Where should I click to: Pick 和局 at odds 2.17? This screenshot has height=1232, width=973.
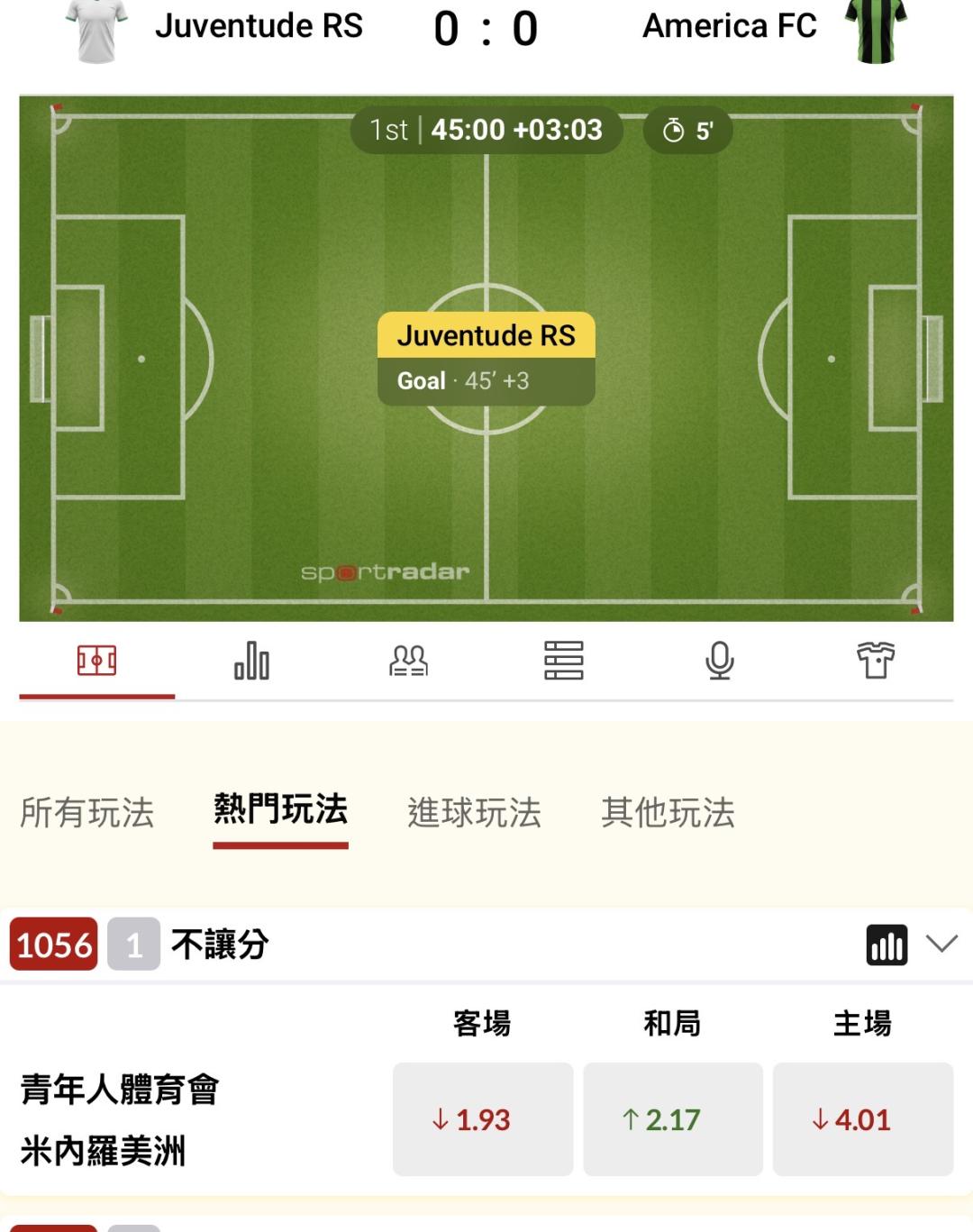(673, 1119)
